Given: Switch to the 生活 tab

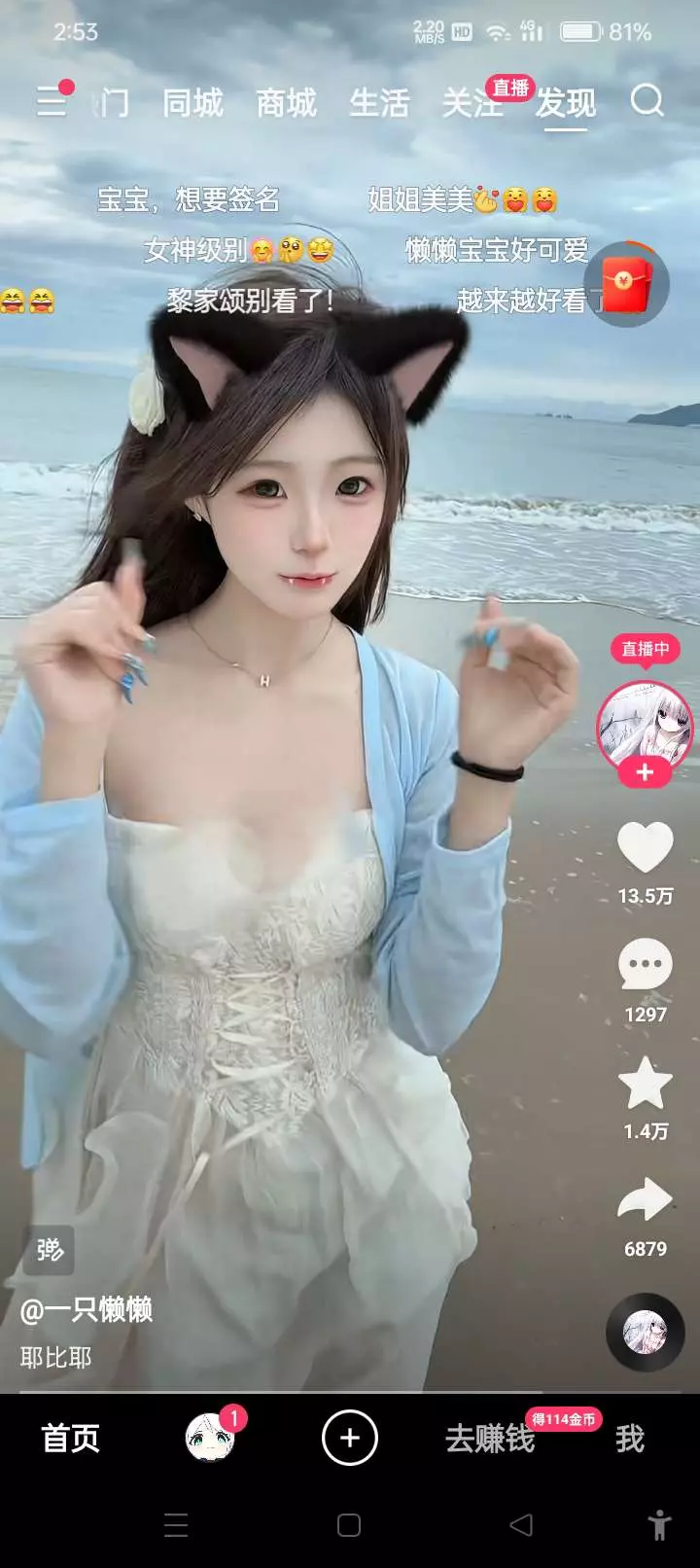Looking at the screenshot, I should (x=379, y=102).
